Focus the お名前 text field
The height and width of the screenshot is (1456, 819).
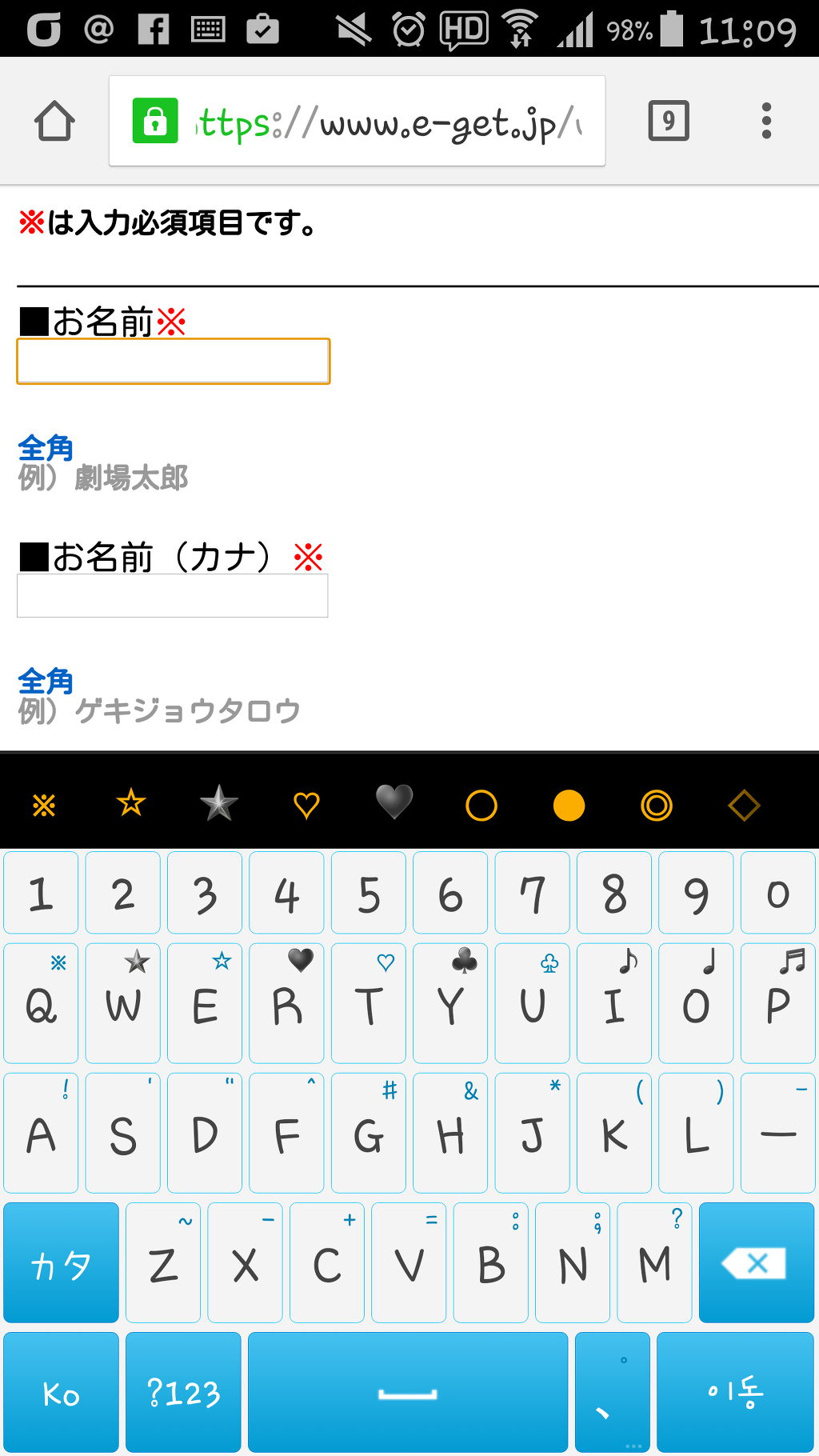click(173, 362)
